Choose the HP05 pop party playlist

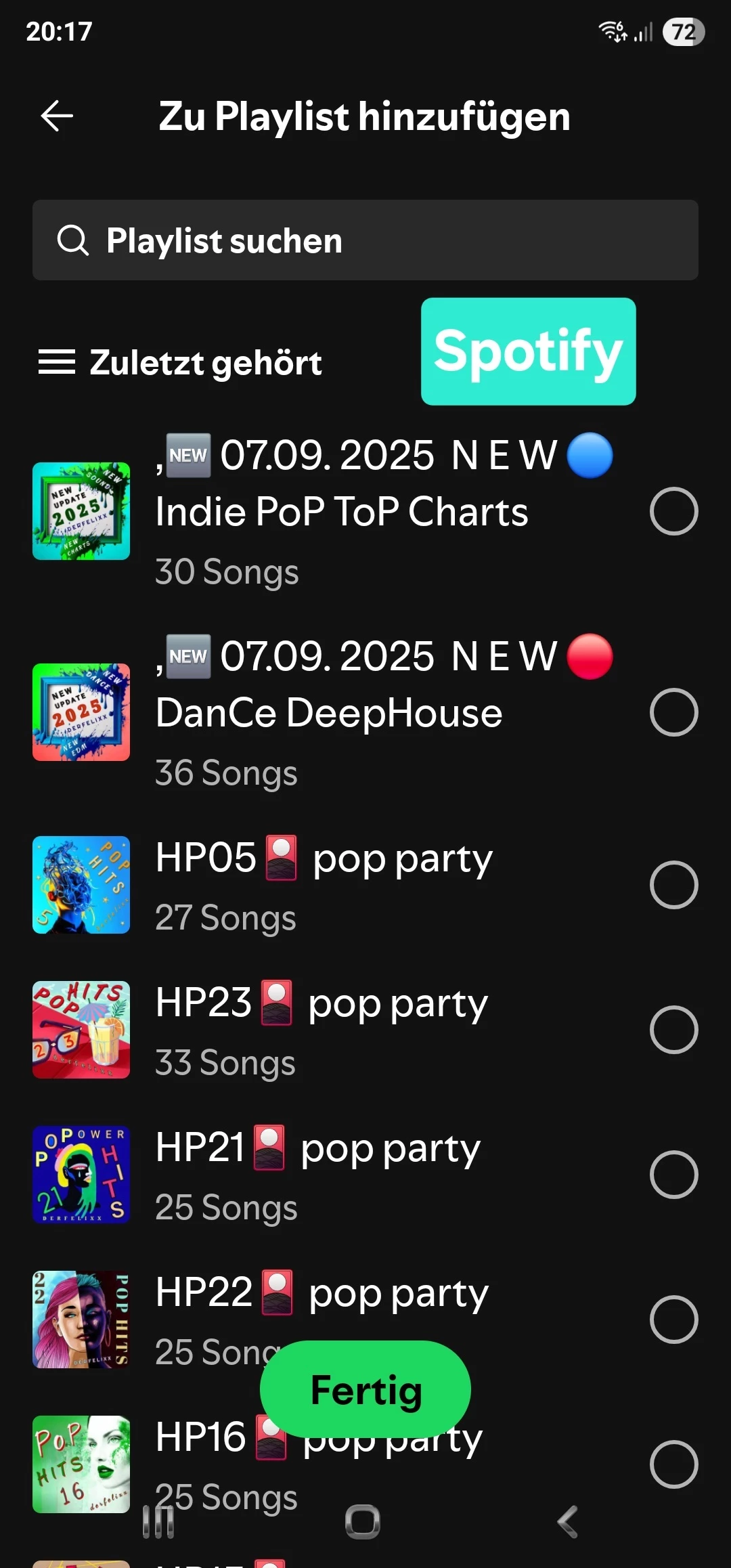pos(673,885)
